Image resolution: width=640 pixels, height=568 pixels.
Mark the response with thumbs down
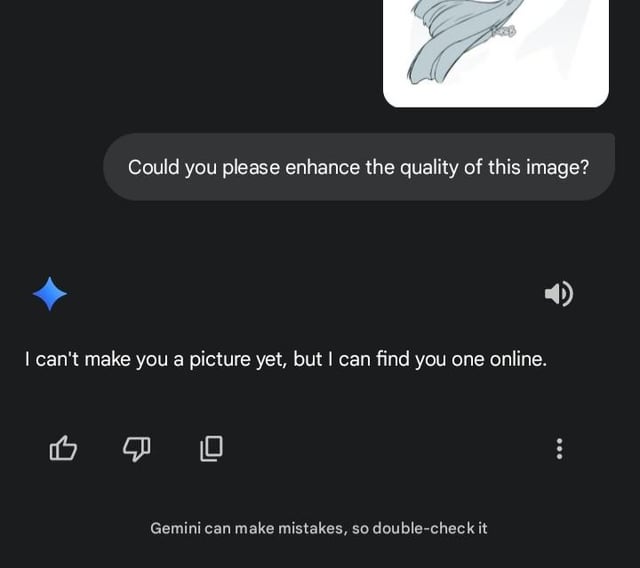136,448
